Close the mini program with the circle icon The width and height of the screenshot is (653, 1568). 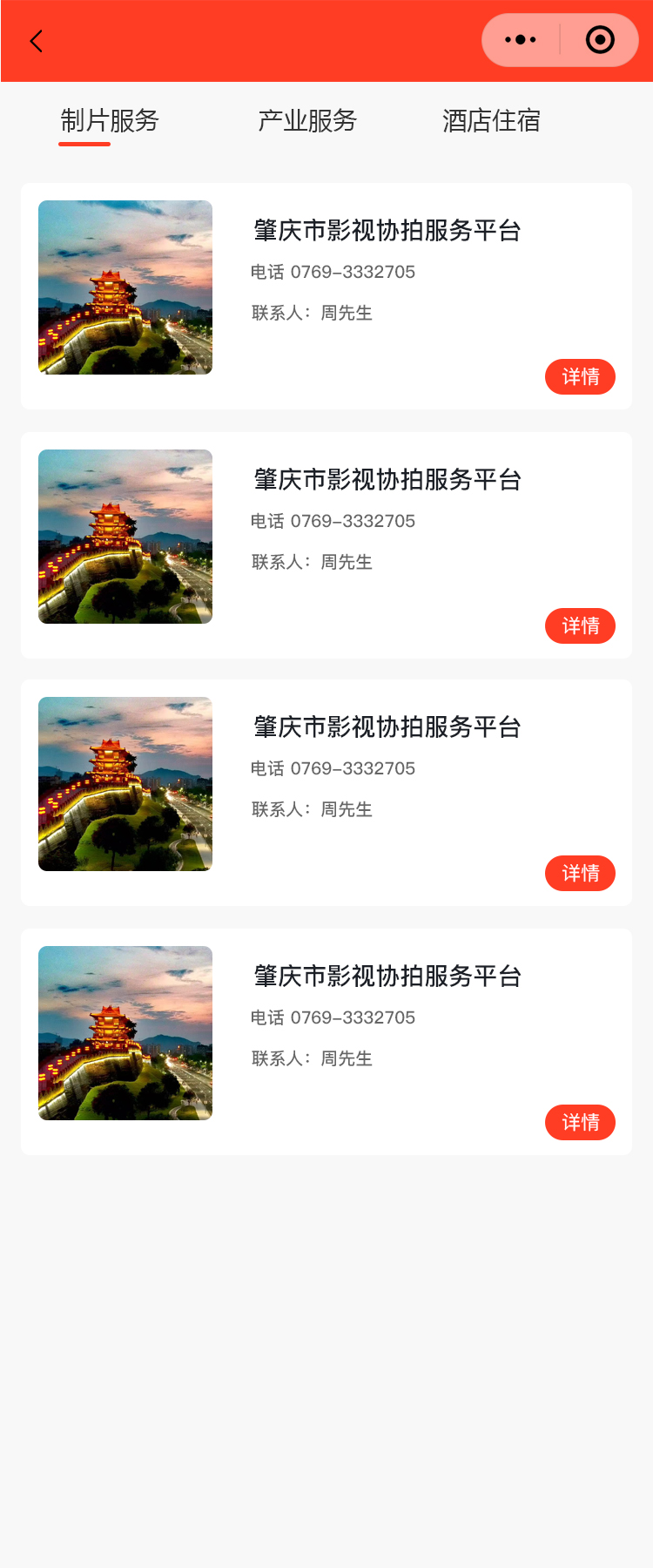[600, 40]
